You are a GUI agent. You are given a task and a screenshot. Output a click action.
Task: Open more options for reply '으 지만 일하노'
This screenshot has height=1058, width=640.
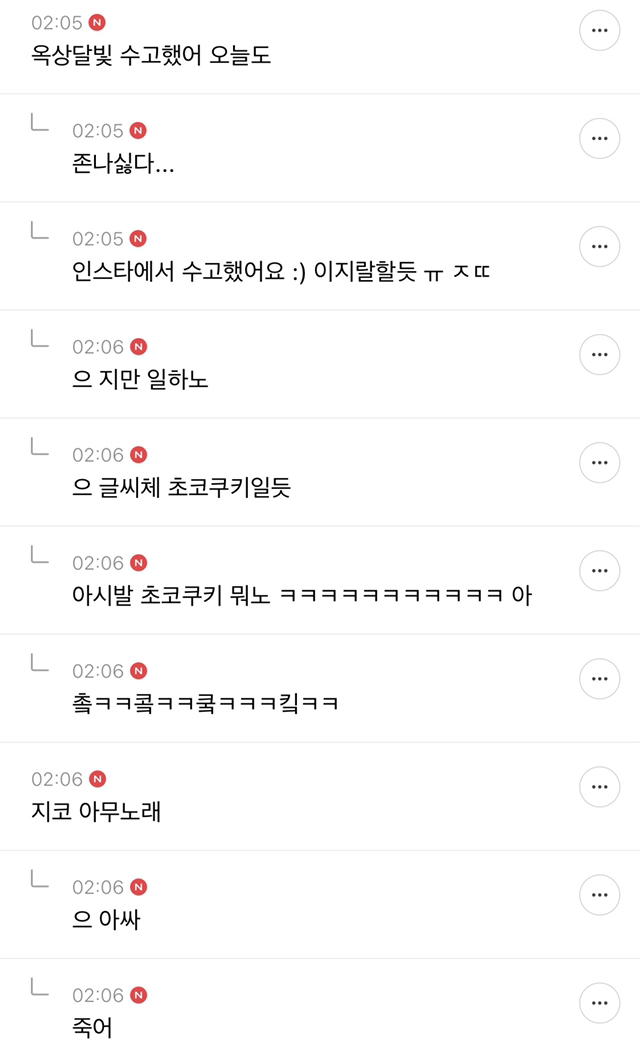600,354
